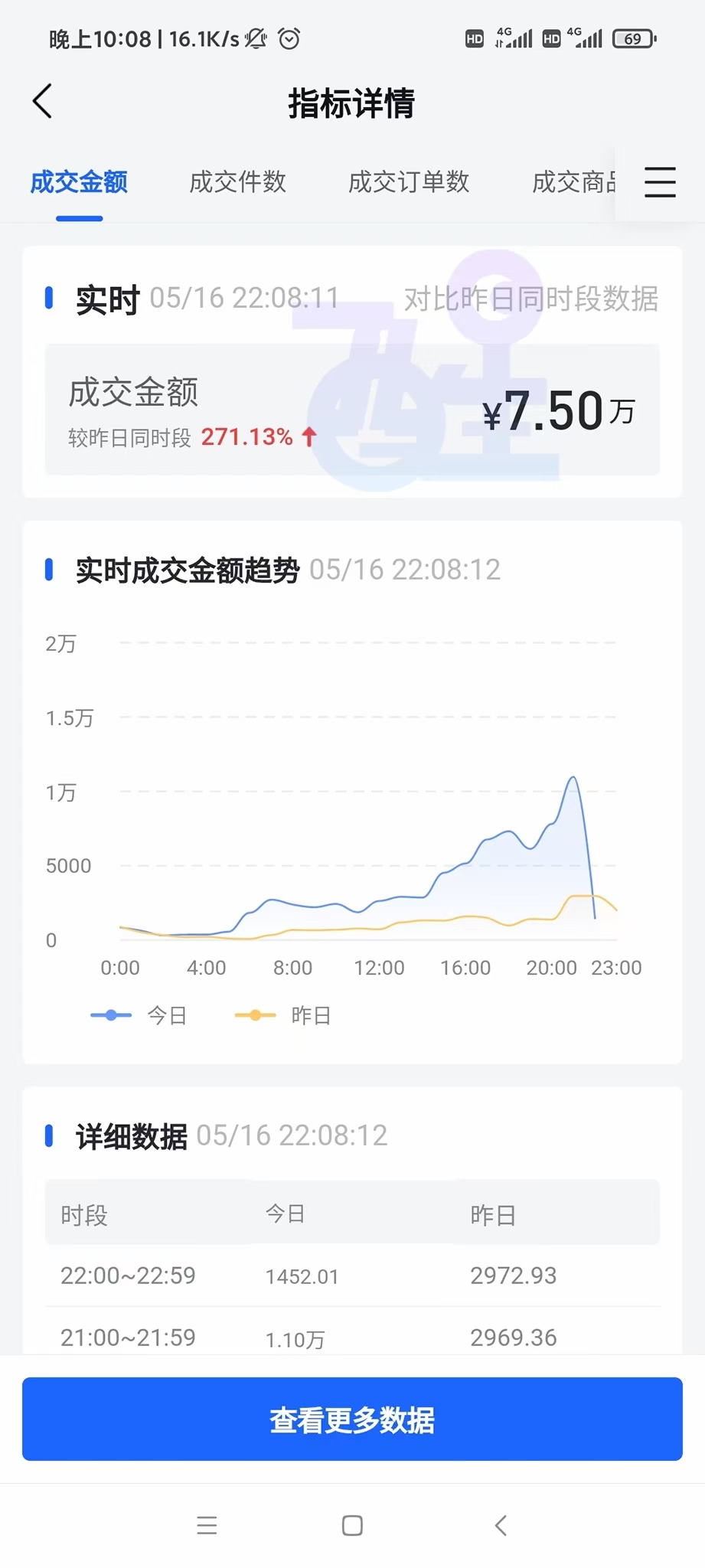
Task: Tap the peak point on today's trend line
Action: pyautogui.click(x=572, y=778)
